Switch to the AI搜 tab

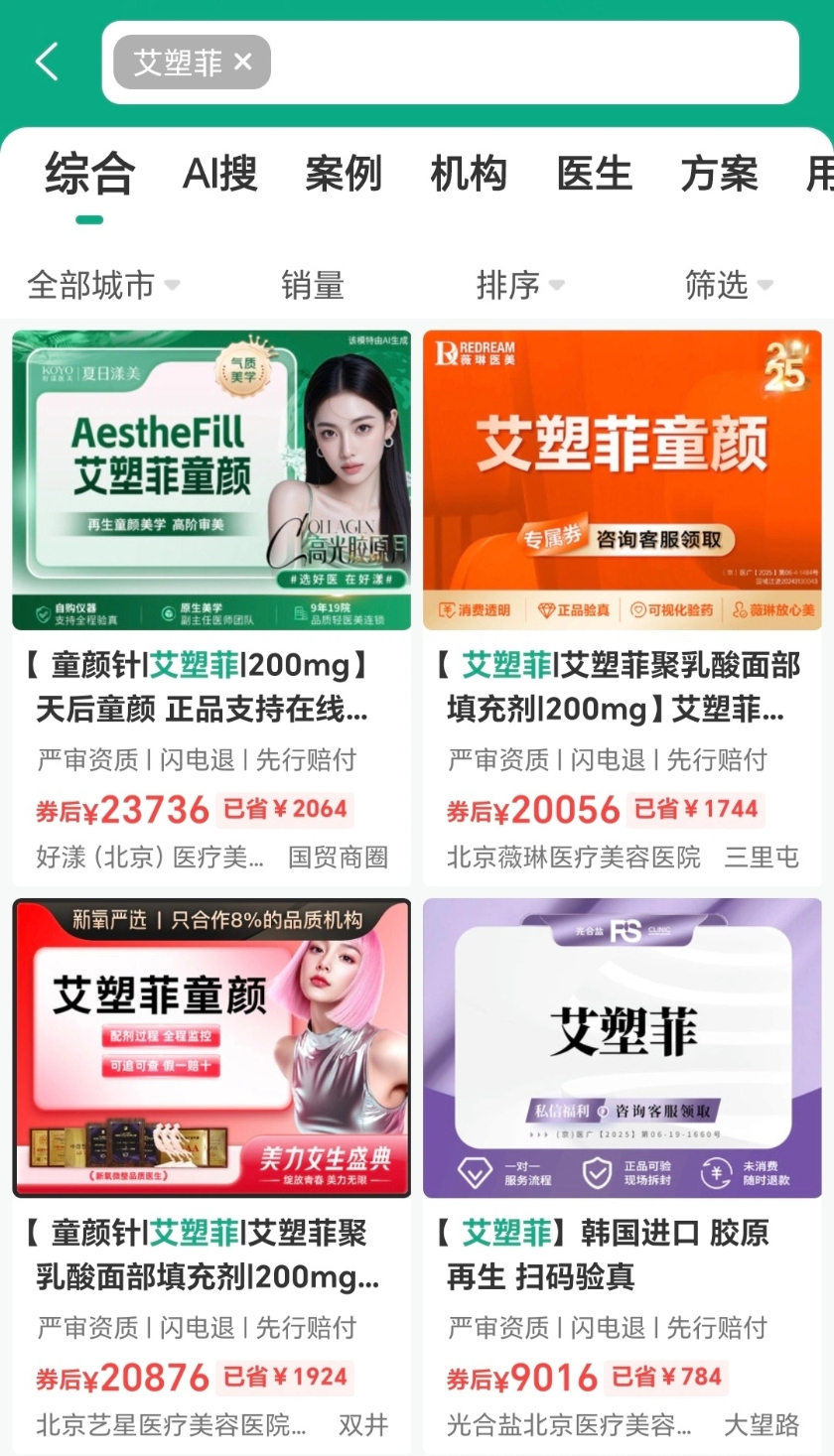219,175
